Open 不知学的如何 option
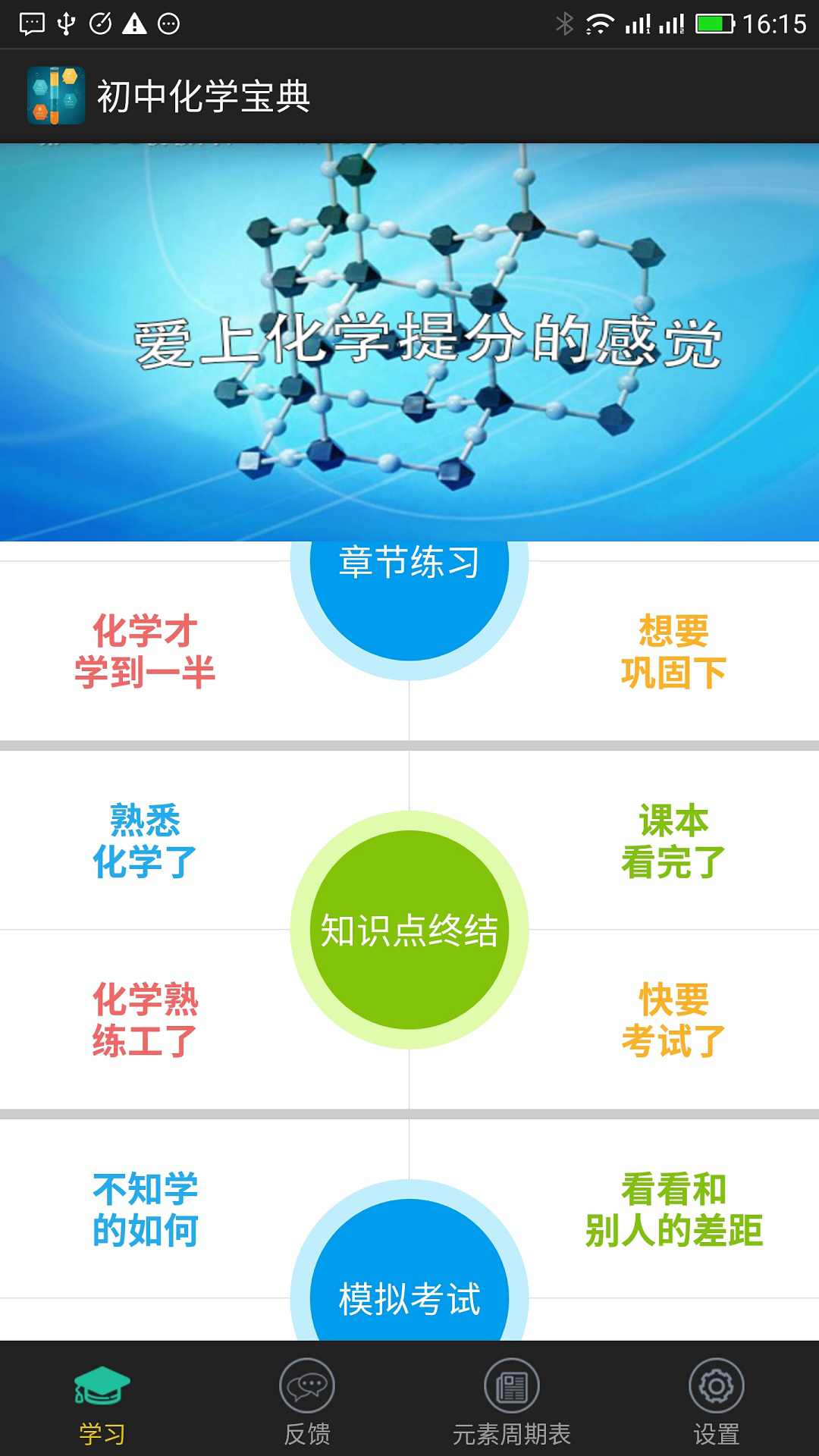This screenshot has width=819, height=1456. (x=144, y=1209)
